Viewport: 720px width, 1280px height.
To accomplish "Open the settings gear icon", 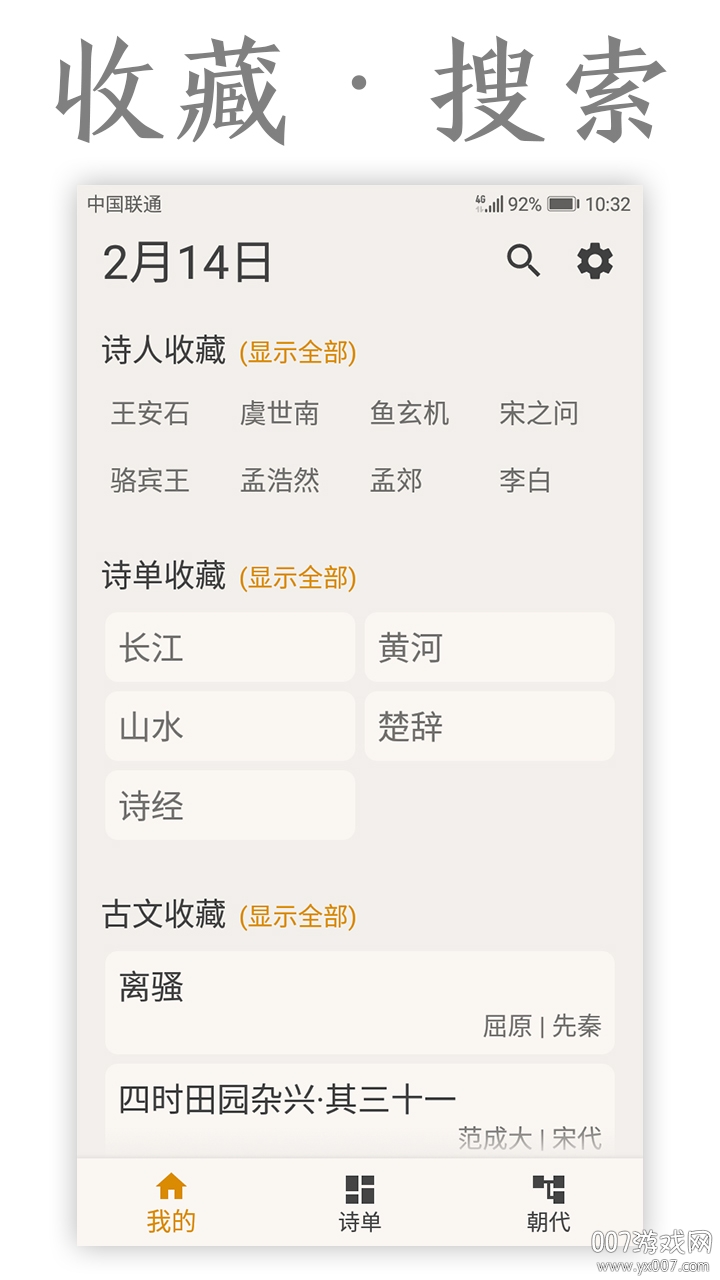I will tap(594, 261).
